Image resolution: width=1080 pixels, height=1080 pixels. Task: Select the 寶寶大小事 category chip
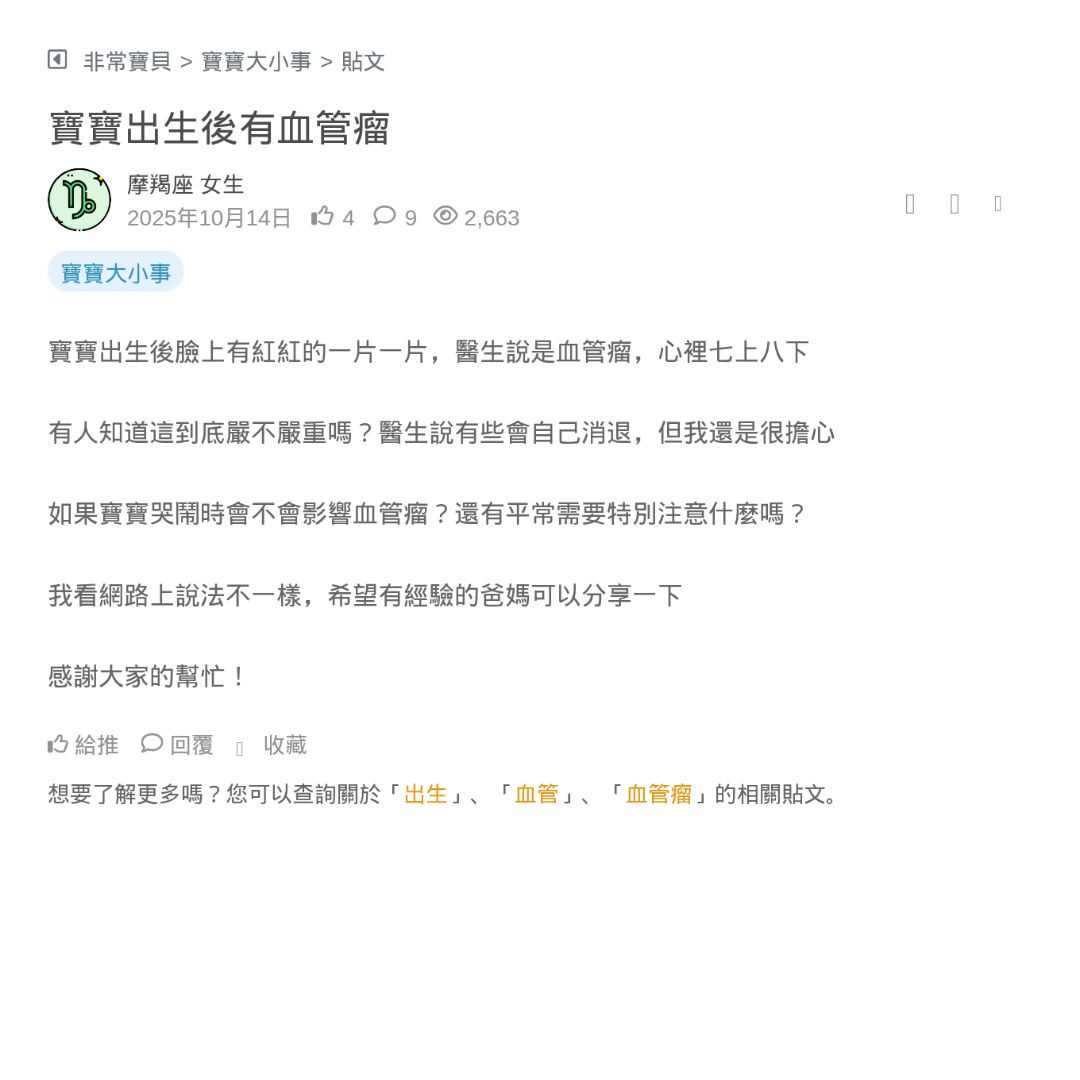point(116,272)
